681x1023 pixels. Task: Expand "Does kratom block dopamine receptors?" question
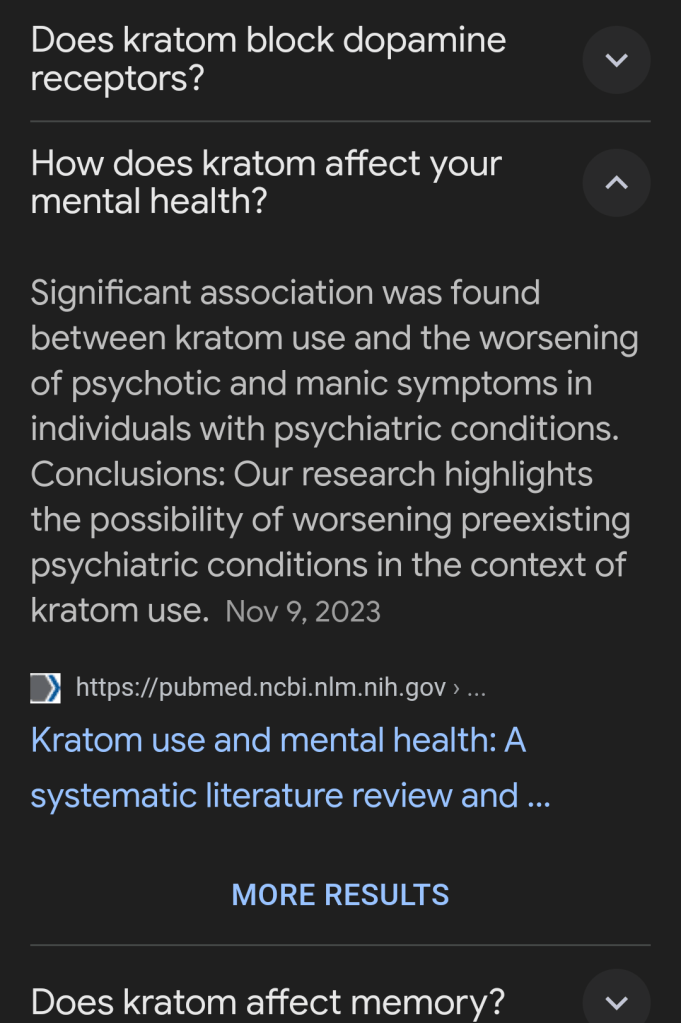pos(616,60)
